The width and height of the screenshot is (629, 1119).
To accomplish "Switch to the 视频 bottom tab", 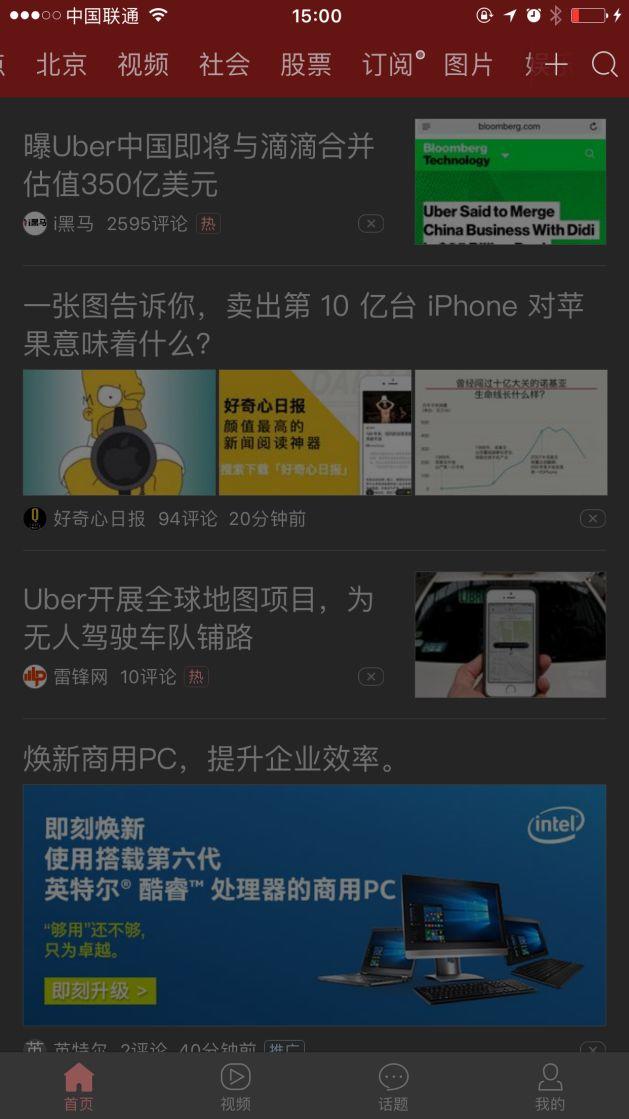I will point(236,1086).
